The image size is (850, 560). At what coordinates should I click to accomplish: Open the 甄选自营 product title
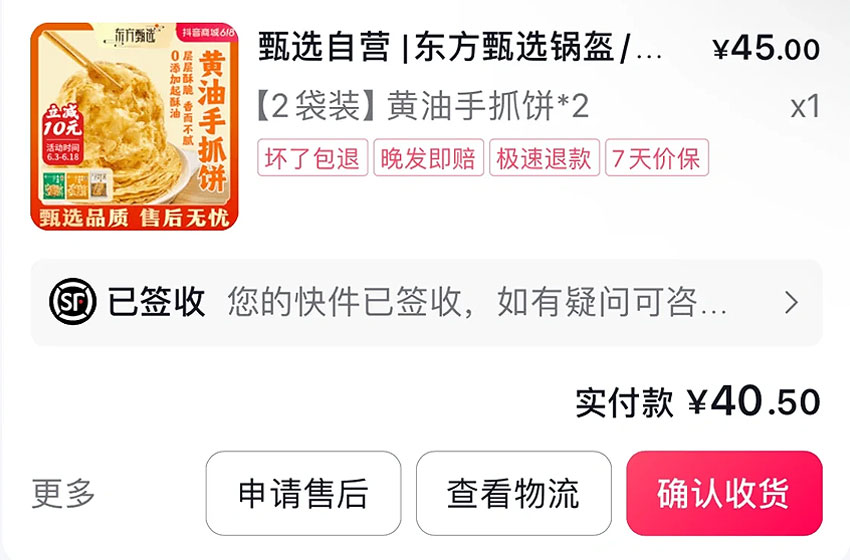tap(460, 47)
